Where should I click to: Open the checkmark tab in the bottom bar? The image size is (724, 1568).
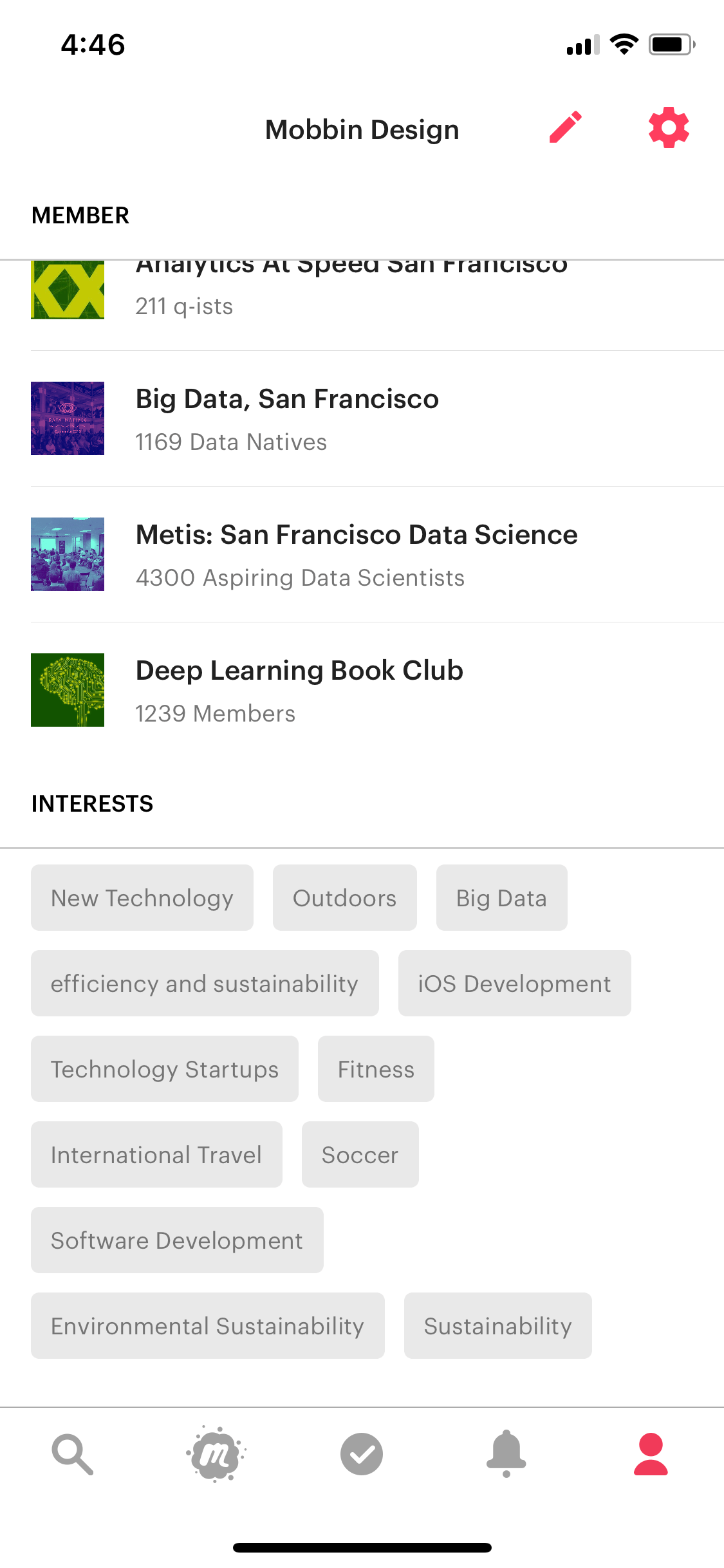pyautogui.click(x=362, y=1454)
